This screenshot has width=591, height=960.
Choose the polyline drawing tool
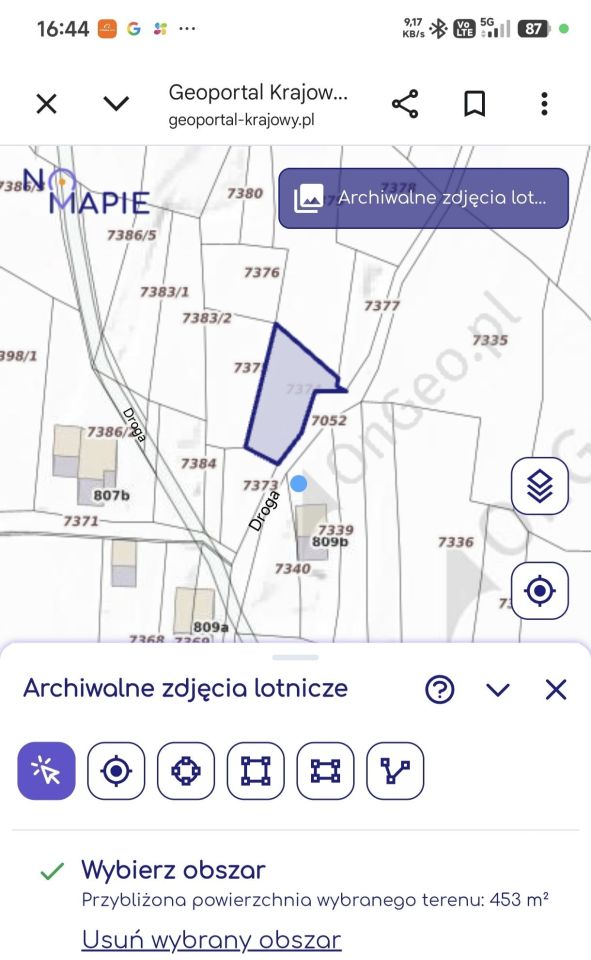point(395,771)
